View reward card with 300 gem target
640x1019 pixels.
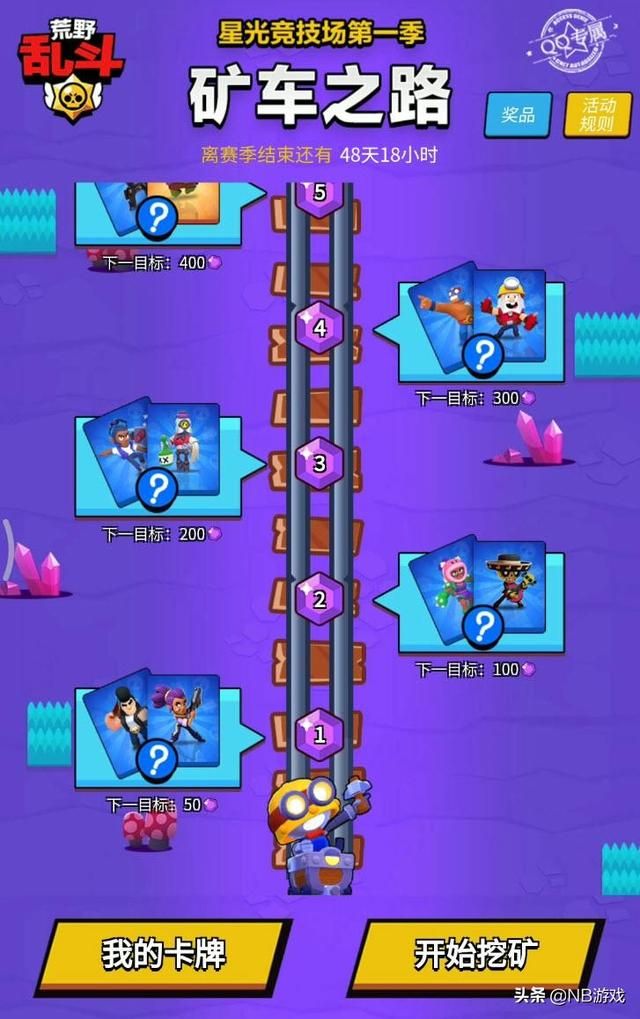point(482,329)
